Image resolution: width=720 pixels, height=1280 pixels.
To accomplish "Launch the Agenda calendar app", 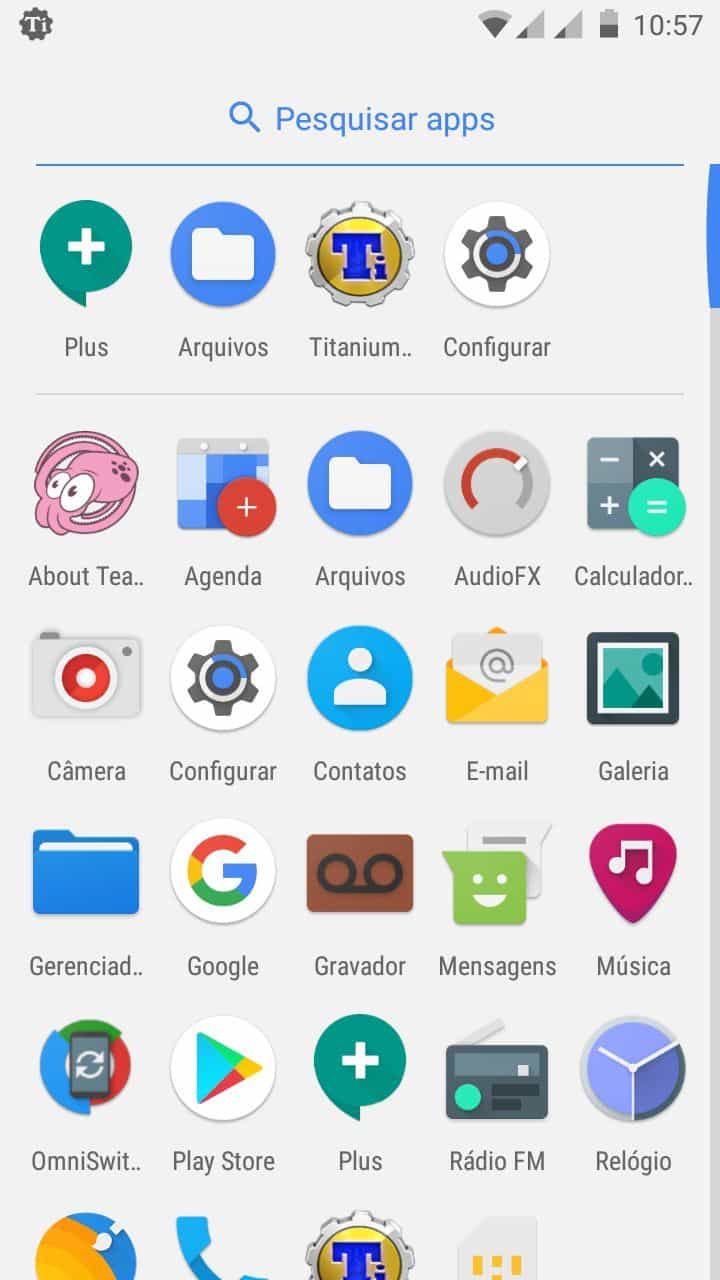I will [x=223, y=484].
